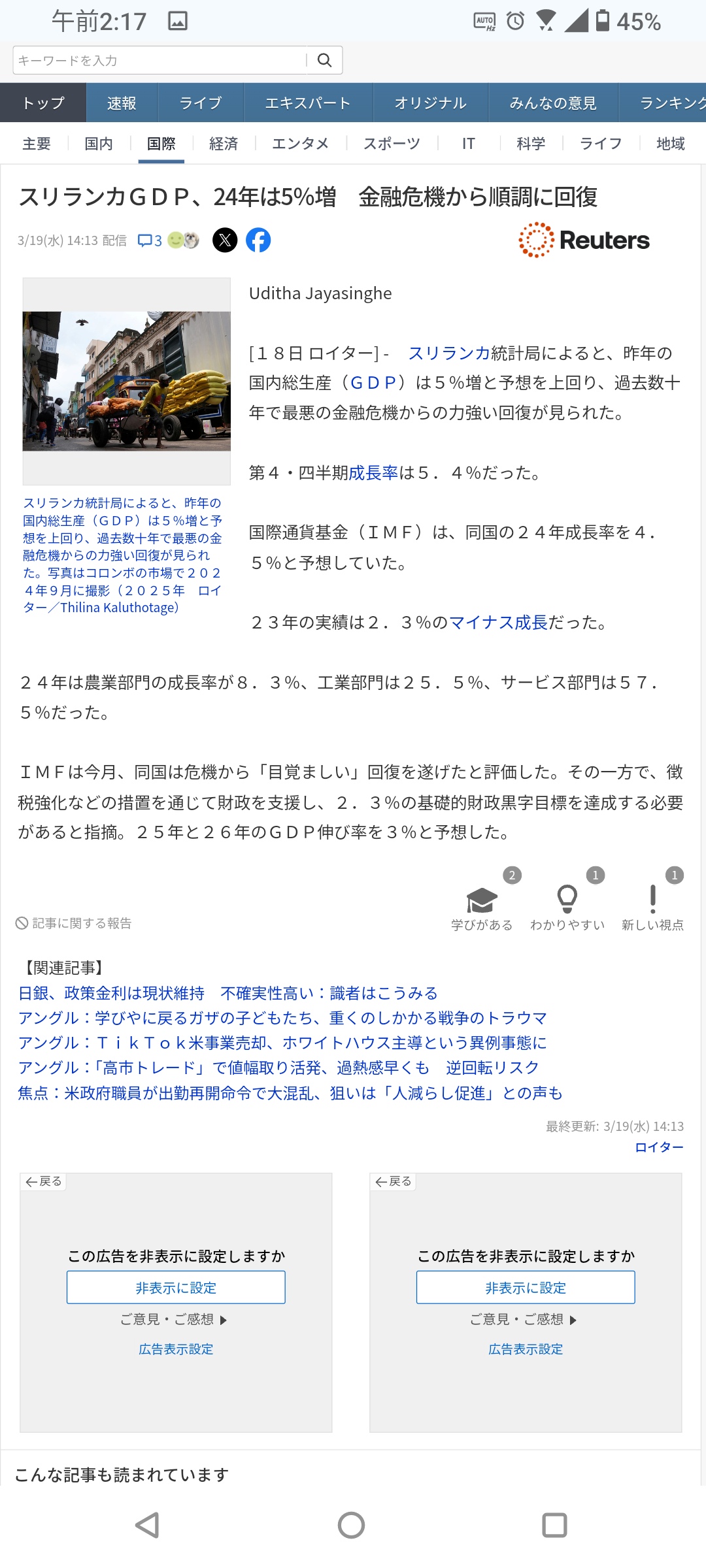Screen dimensions: 706x1568
Task: Tap 戻る in the right ad box
Action: [x=393, y=1181]
